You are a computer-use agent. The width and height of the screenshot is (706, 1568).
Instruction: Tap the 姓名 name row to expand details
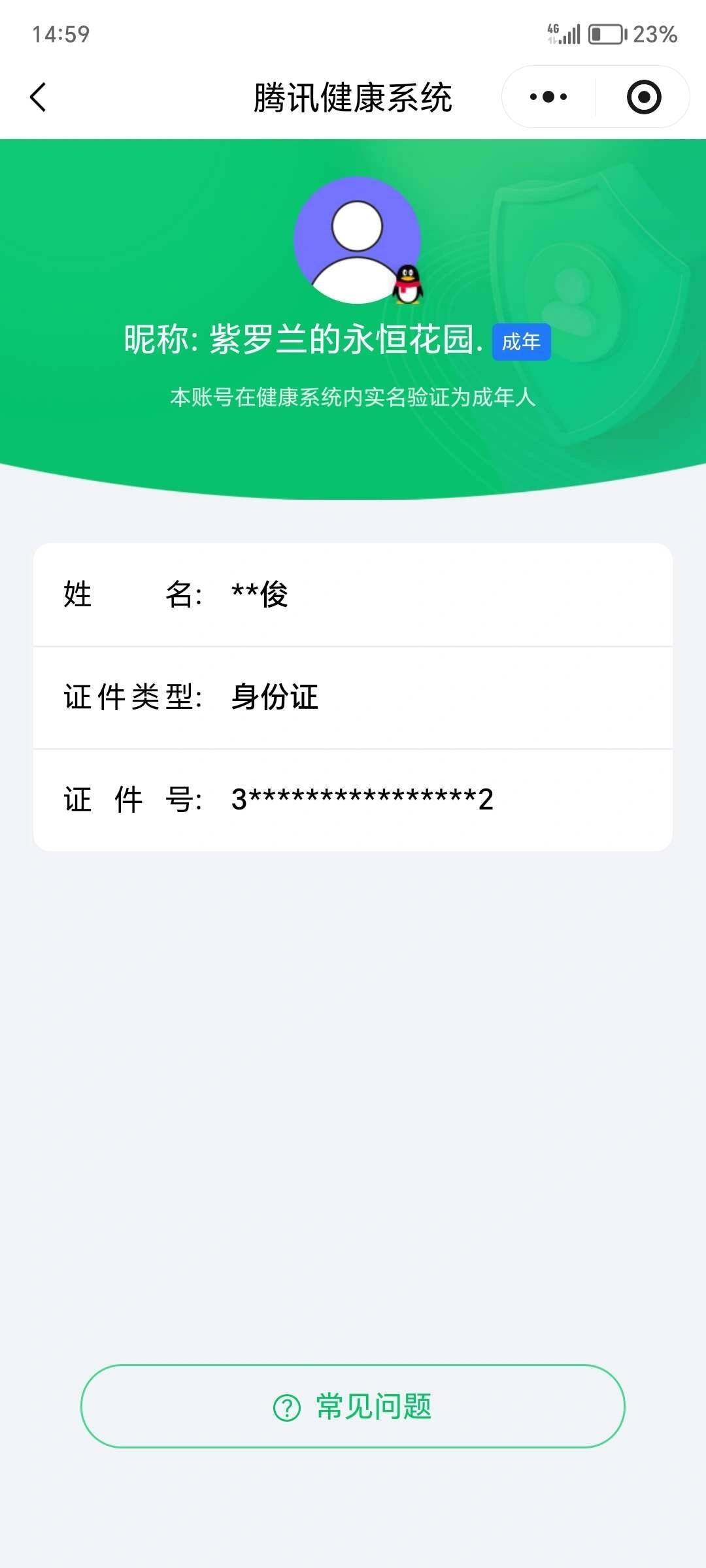(x=353, y=596)
